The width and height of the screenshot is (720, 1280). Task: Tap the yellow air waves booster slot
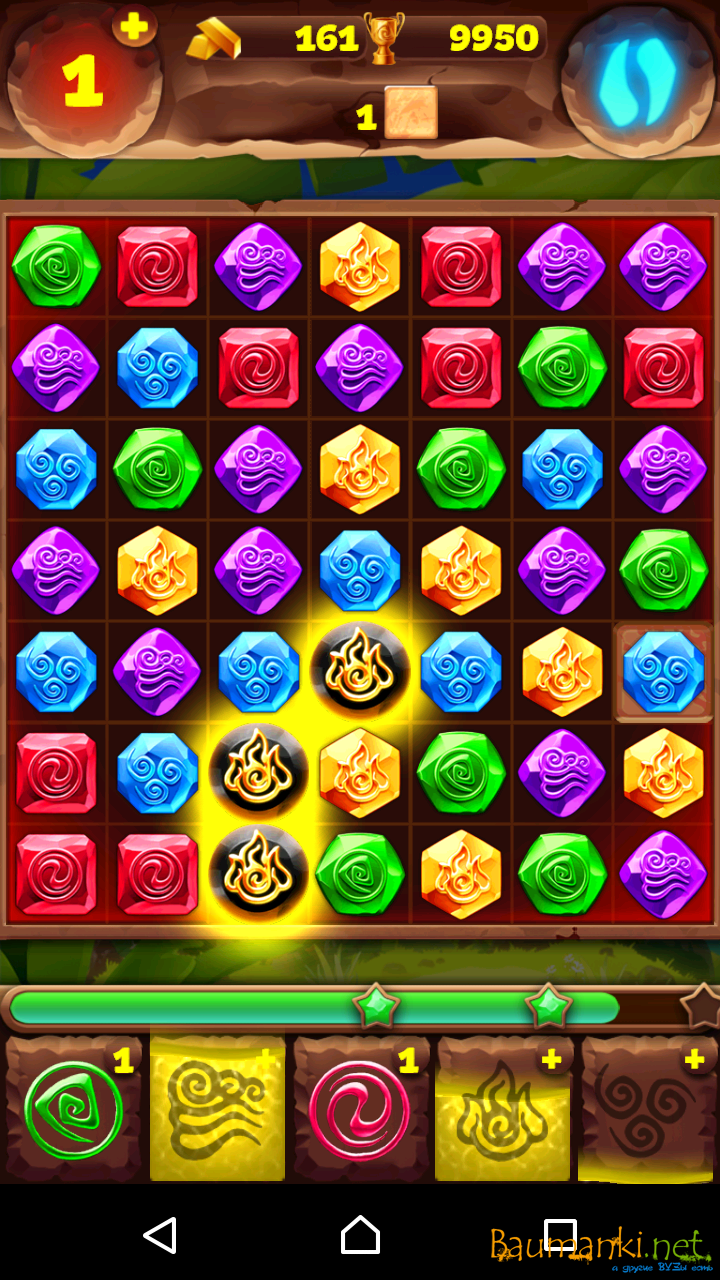(217, 1110)
